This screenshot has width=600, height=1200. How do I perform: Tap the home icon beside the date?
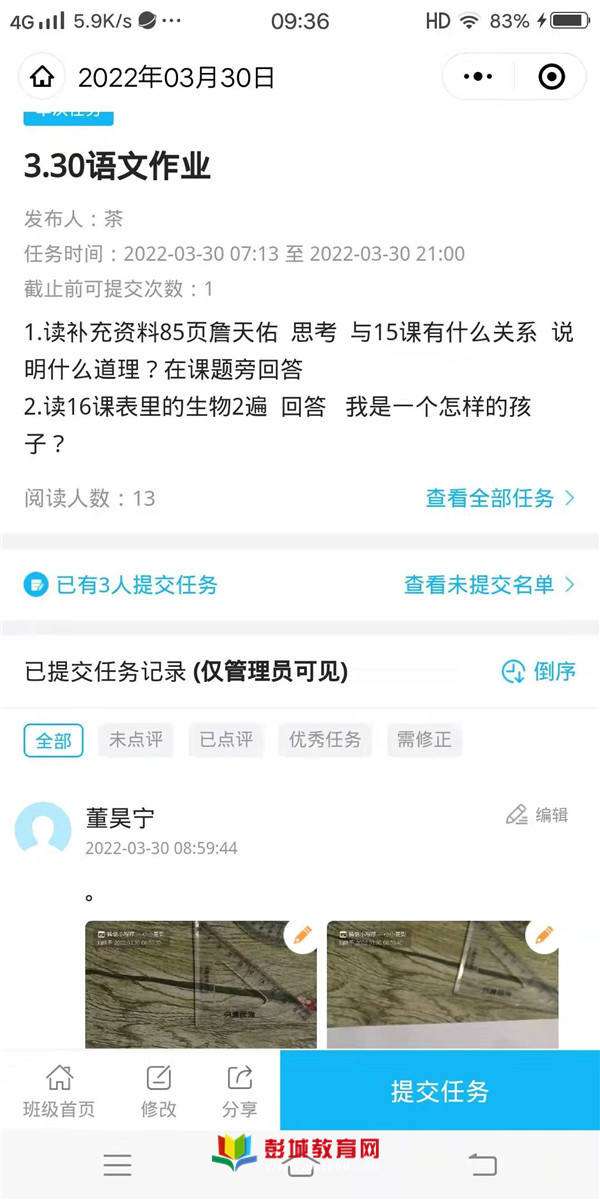(x=41, y=77)
